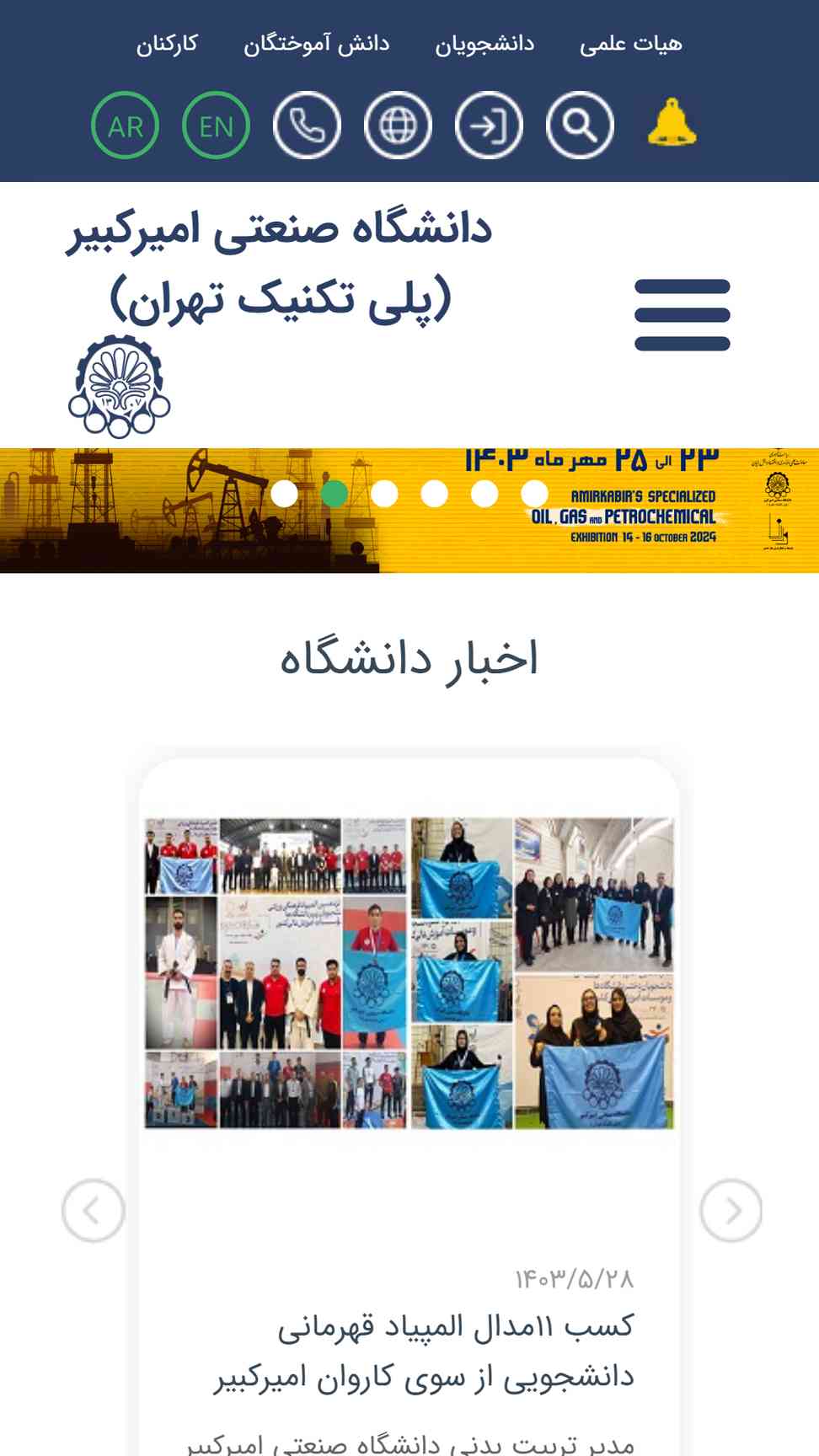Tap the yellow notification bell icon

coord(672,124)
